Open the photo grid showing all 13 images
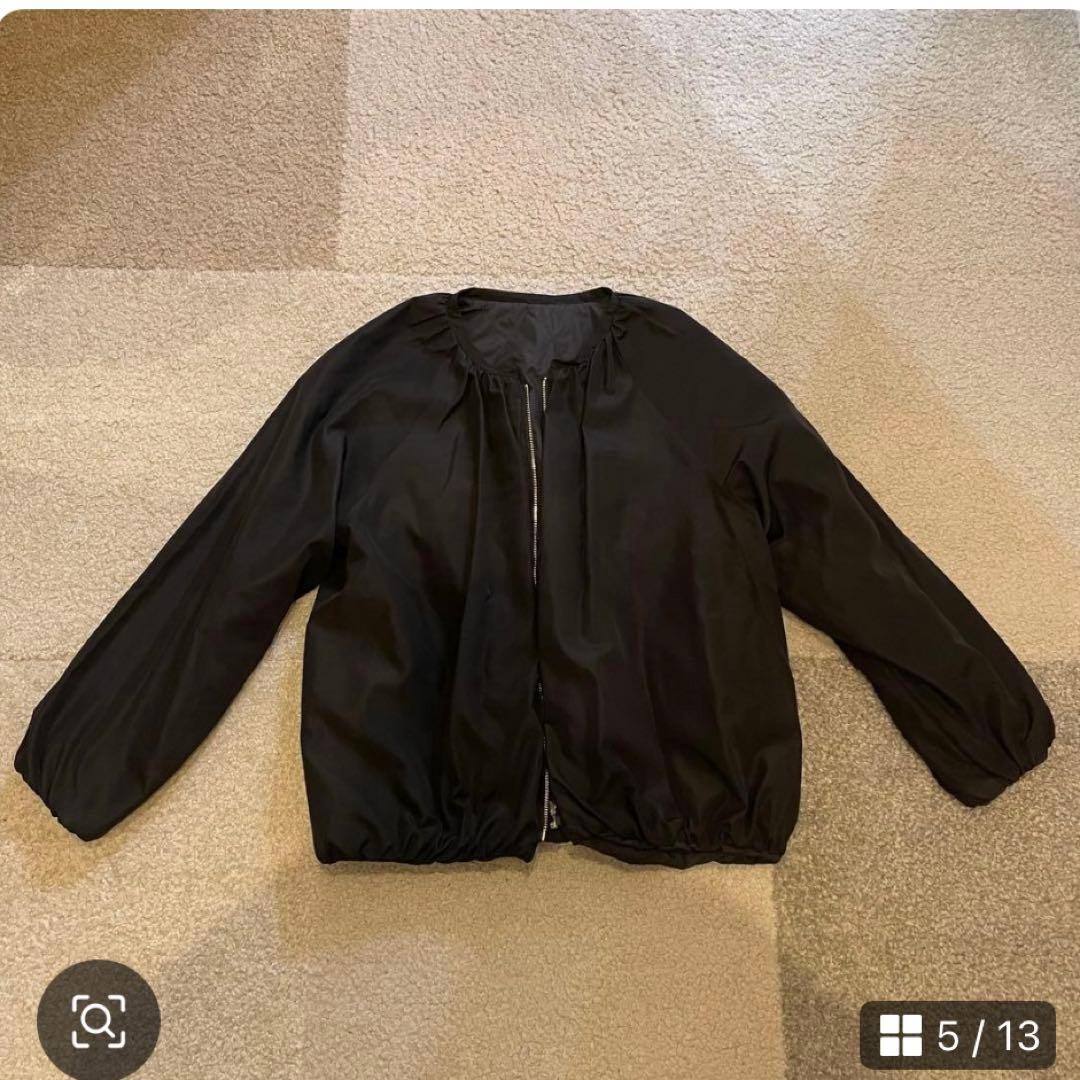Image resolution: width=1080 pixels, height=1080 pixels. [x=957, y=1034]
